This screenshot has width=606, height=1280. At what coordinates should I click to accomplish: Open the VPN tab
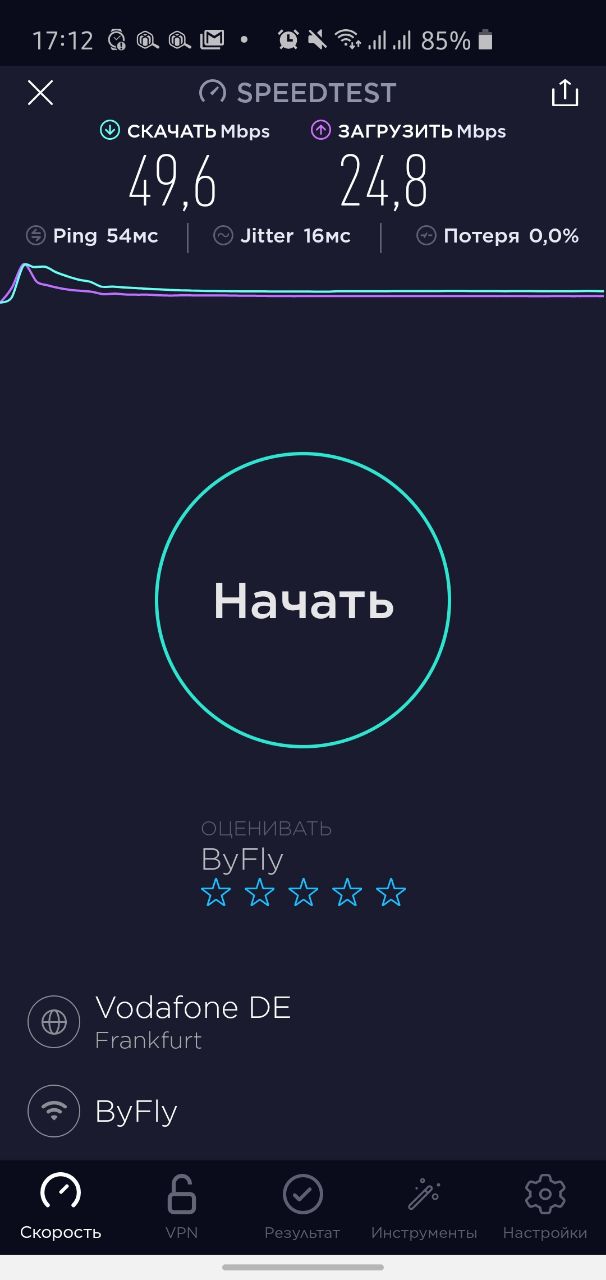coord(181,1207)
